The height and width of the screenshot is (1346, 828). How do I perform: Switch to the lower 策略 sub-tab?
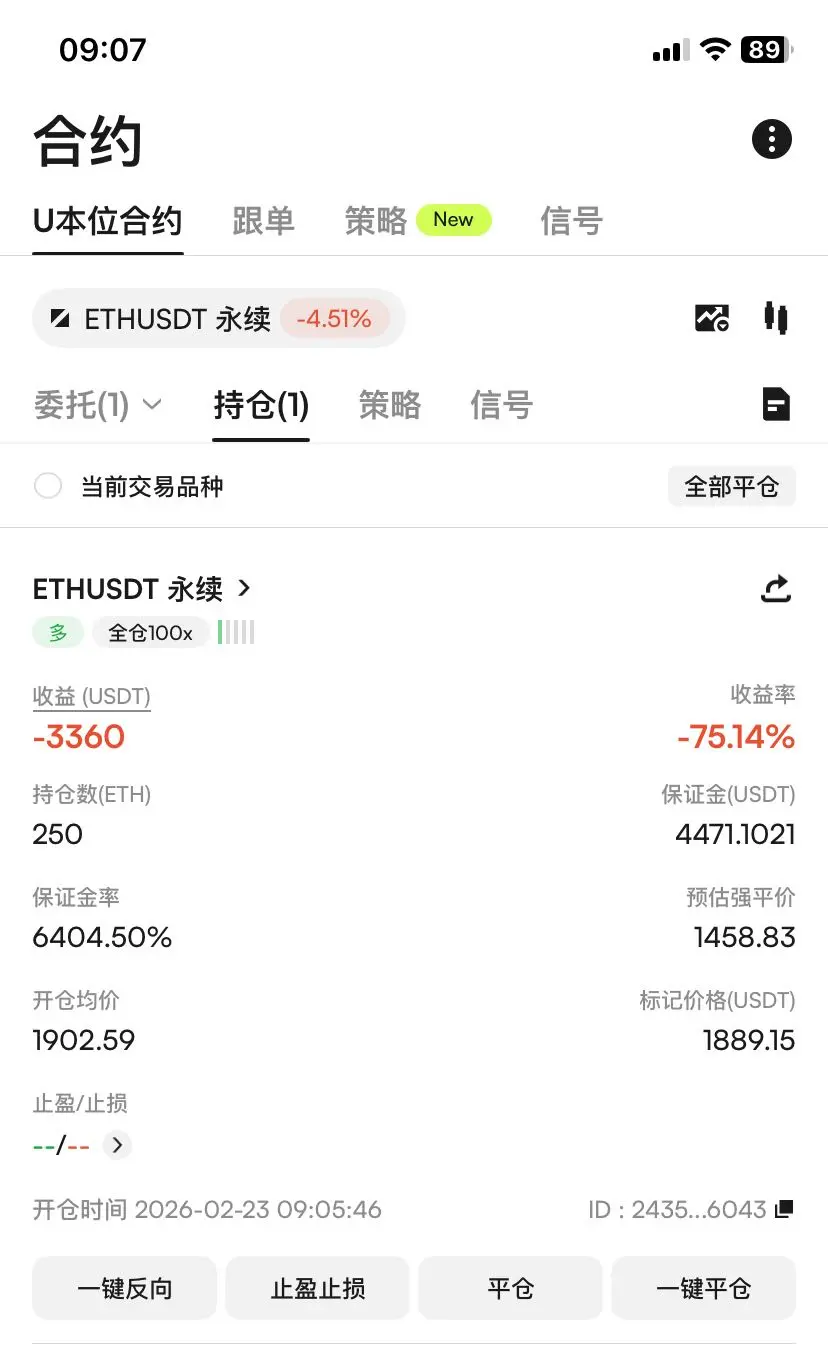tap(389, 405)
